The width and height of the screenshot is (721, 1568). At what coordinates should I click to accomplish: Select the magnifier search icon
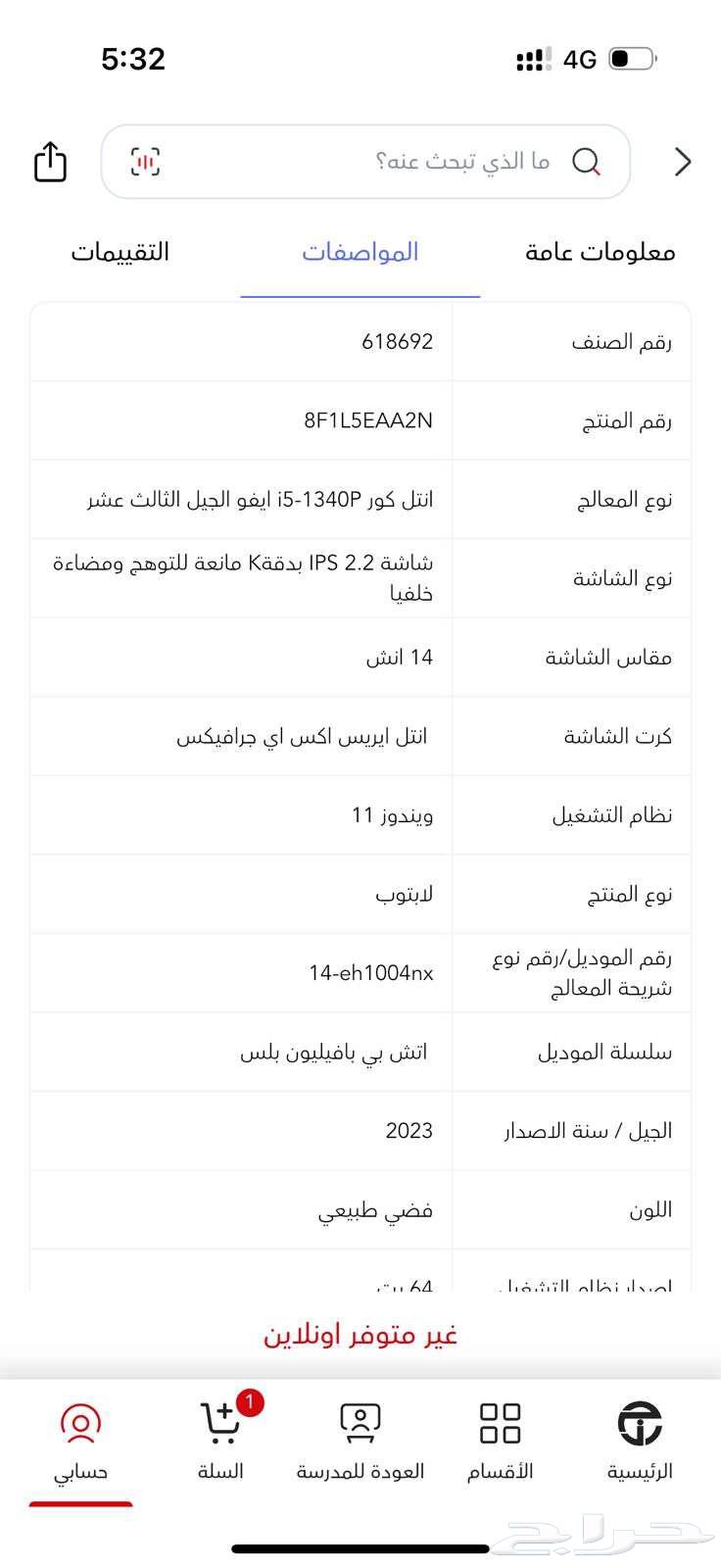coord(587,162)
